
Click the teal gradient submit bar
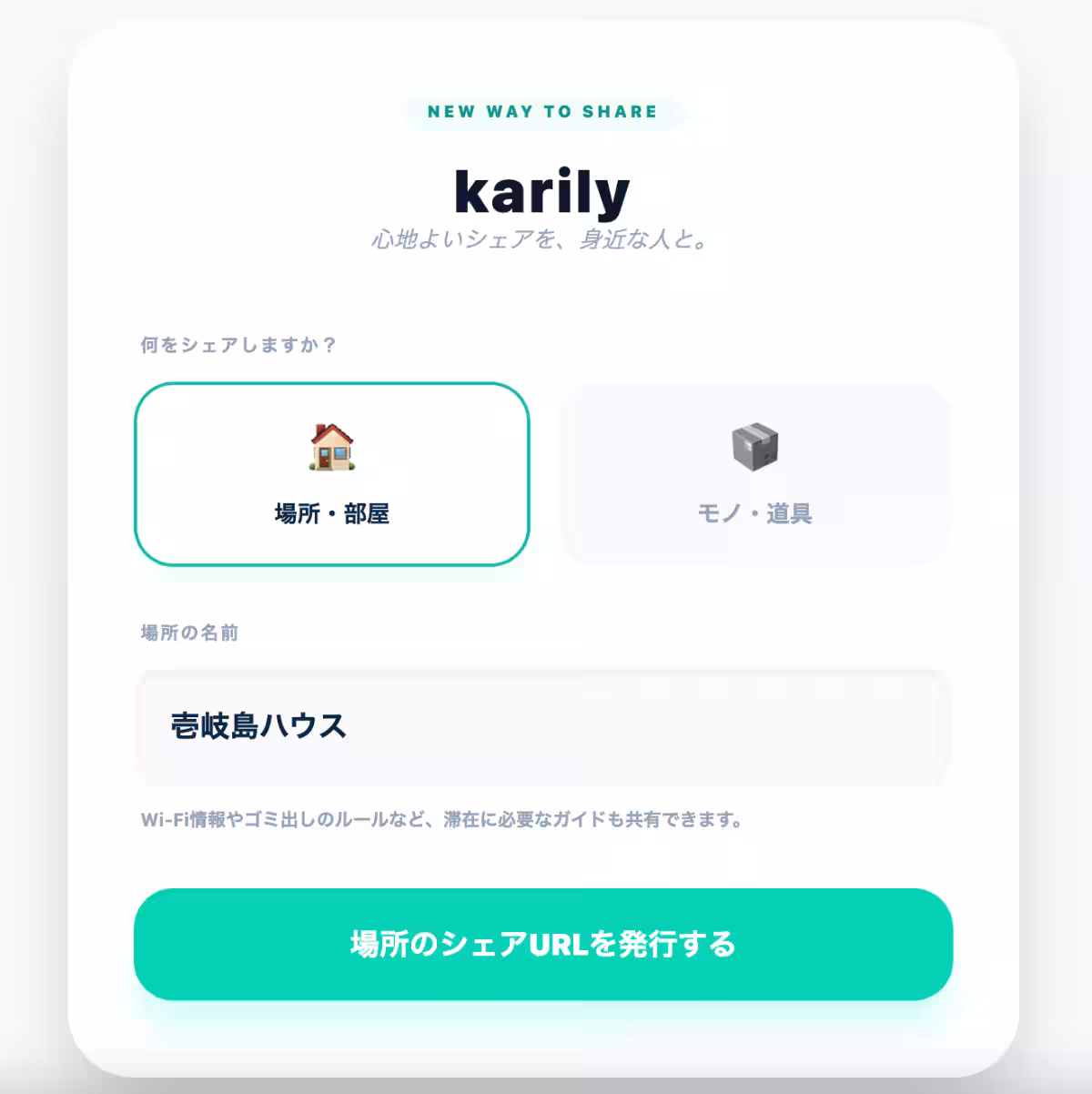[543, 945]
